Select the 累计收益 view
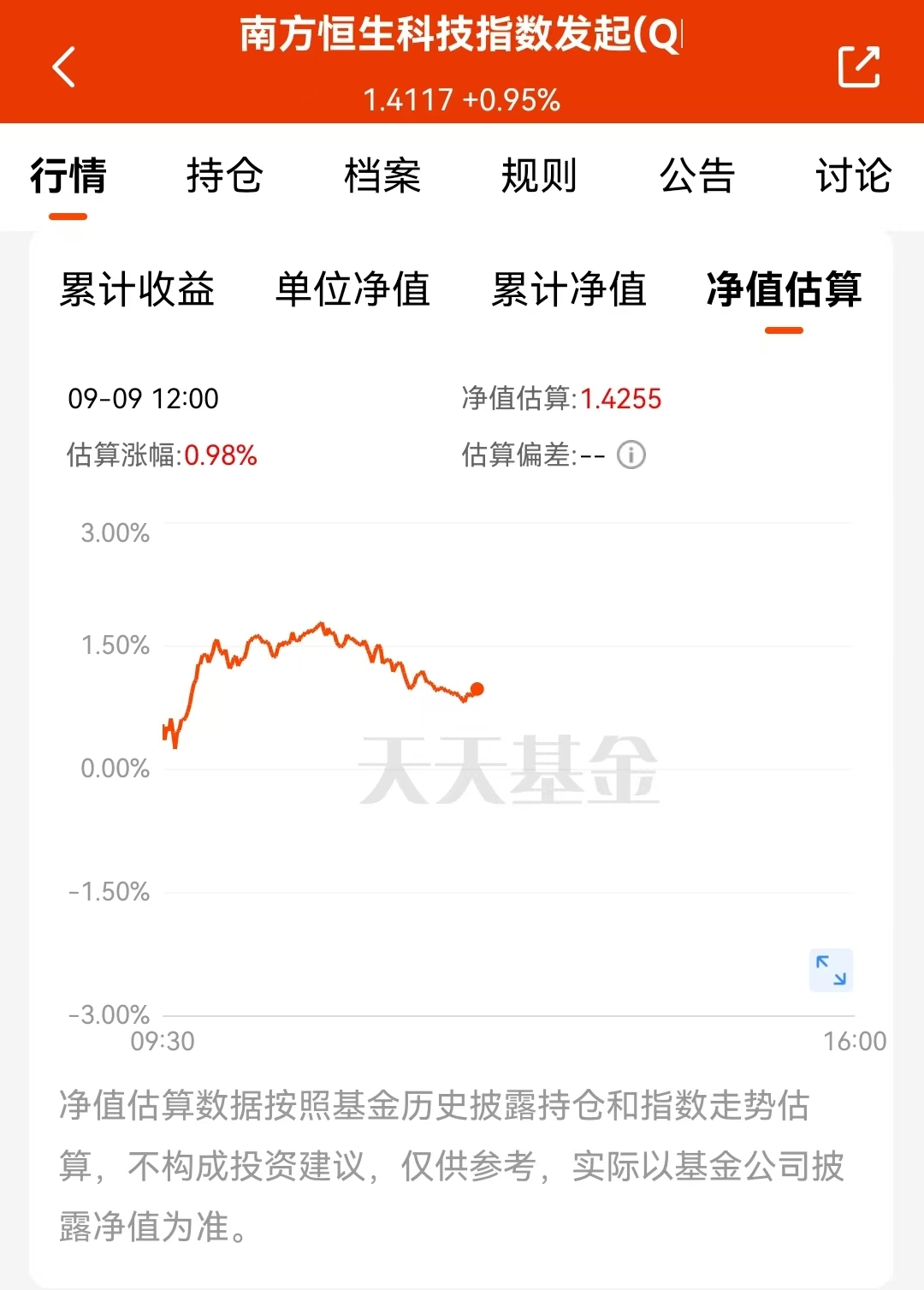Image resolution: width=924 pixels, height=1290 pixels. [137, 291]
